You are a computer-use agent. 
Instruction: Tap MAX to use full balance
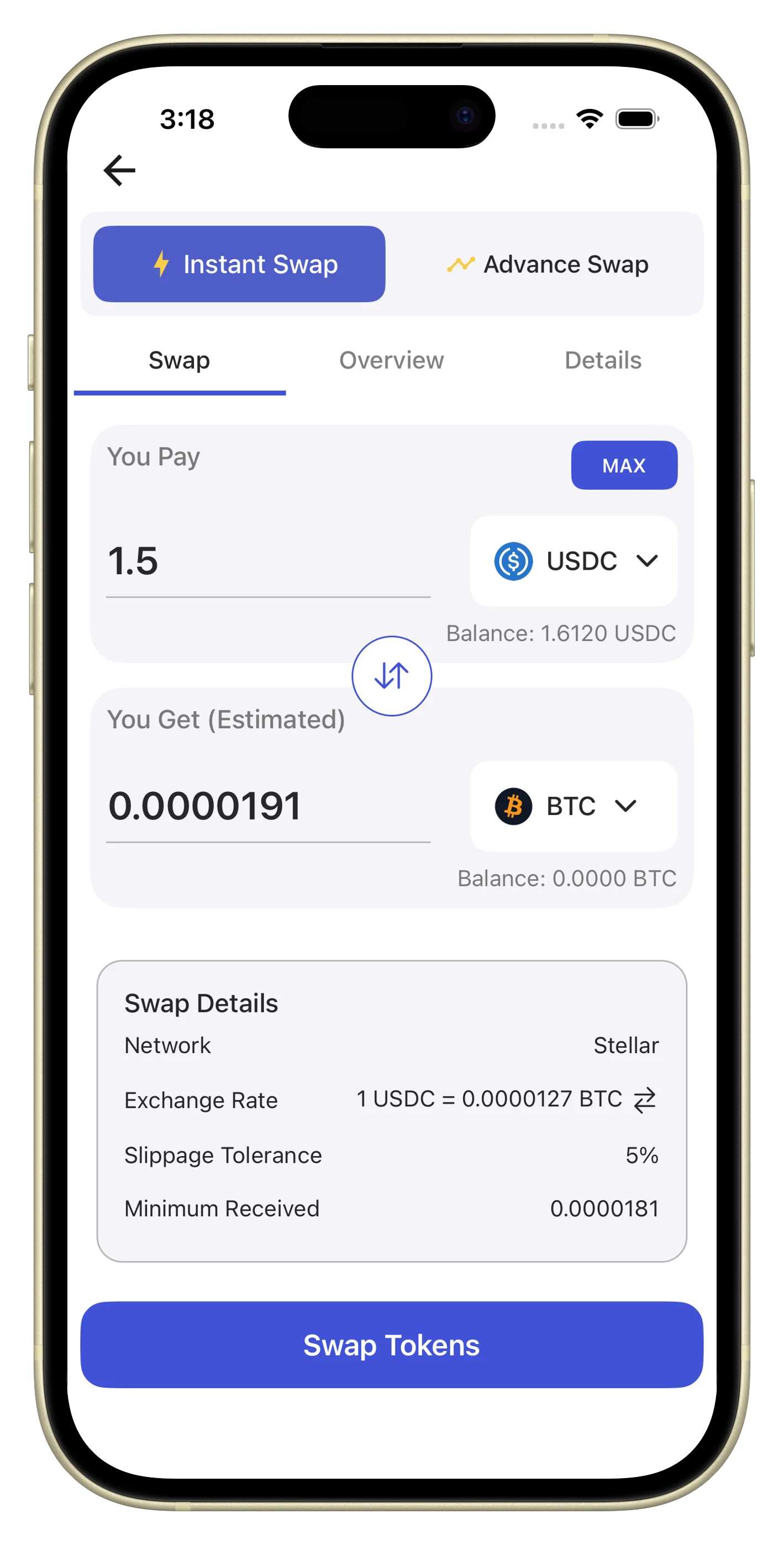(624, 465)
